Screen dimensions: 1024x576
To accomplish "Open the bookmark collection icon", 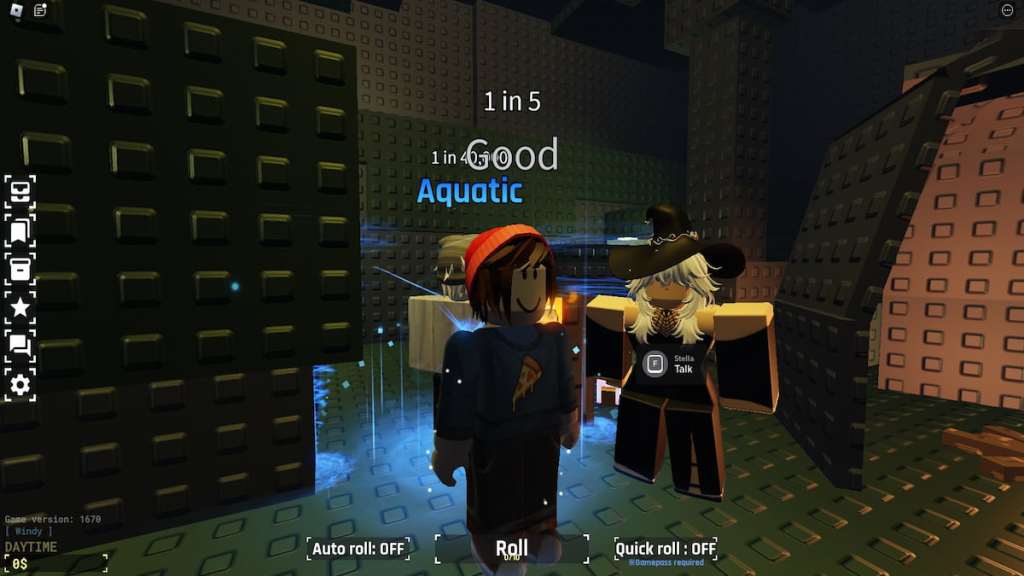I will (x=20, y=232).
